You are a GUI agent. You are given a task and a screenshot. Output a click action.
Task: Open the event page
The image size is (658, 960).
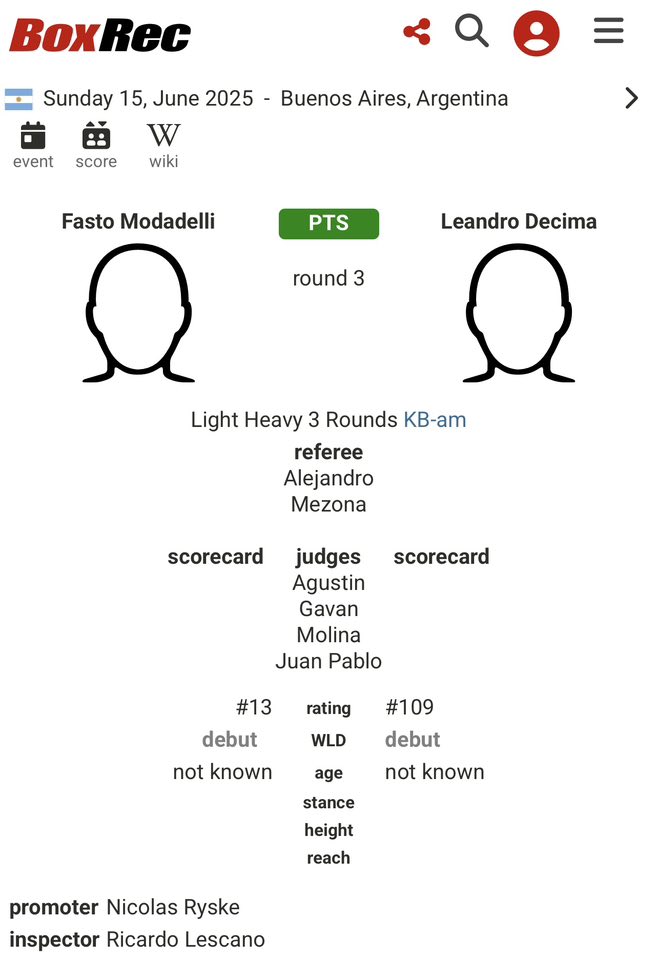click(33, 145)
